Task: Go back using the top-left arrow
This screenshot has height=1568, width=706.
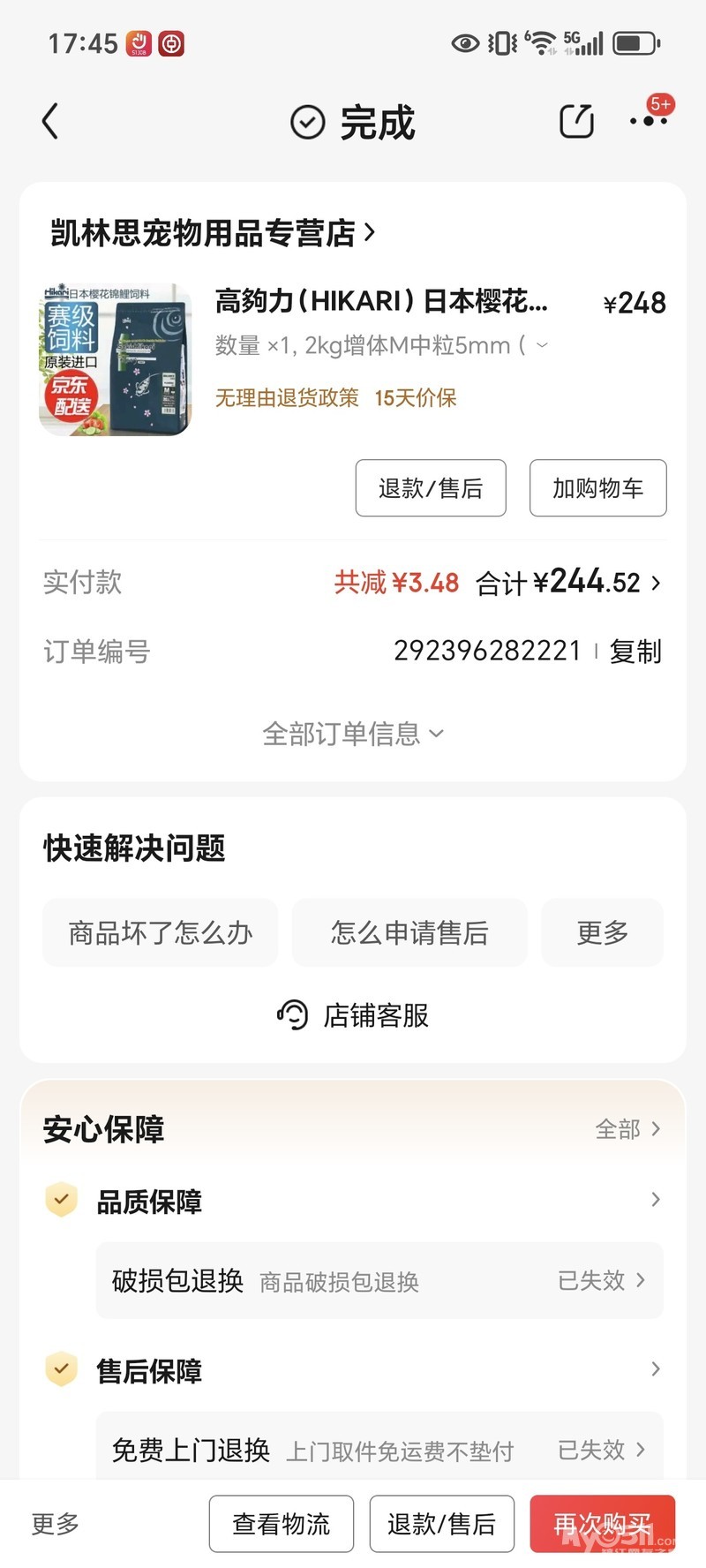Action: [50, 122]
